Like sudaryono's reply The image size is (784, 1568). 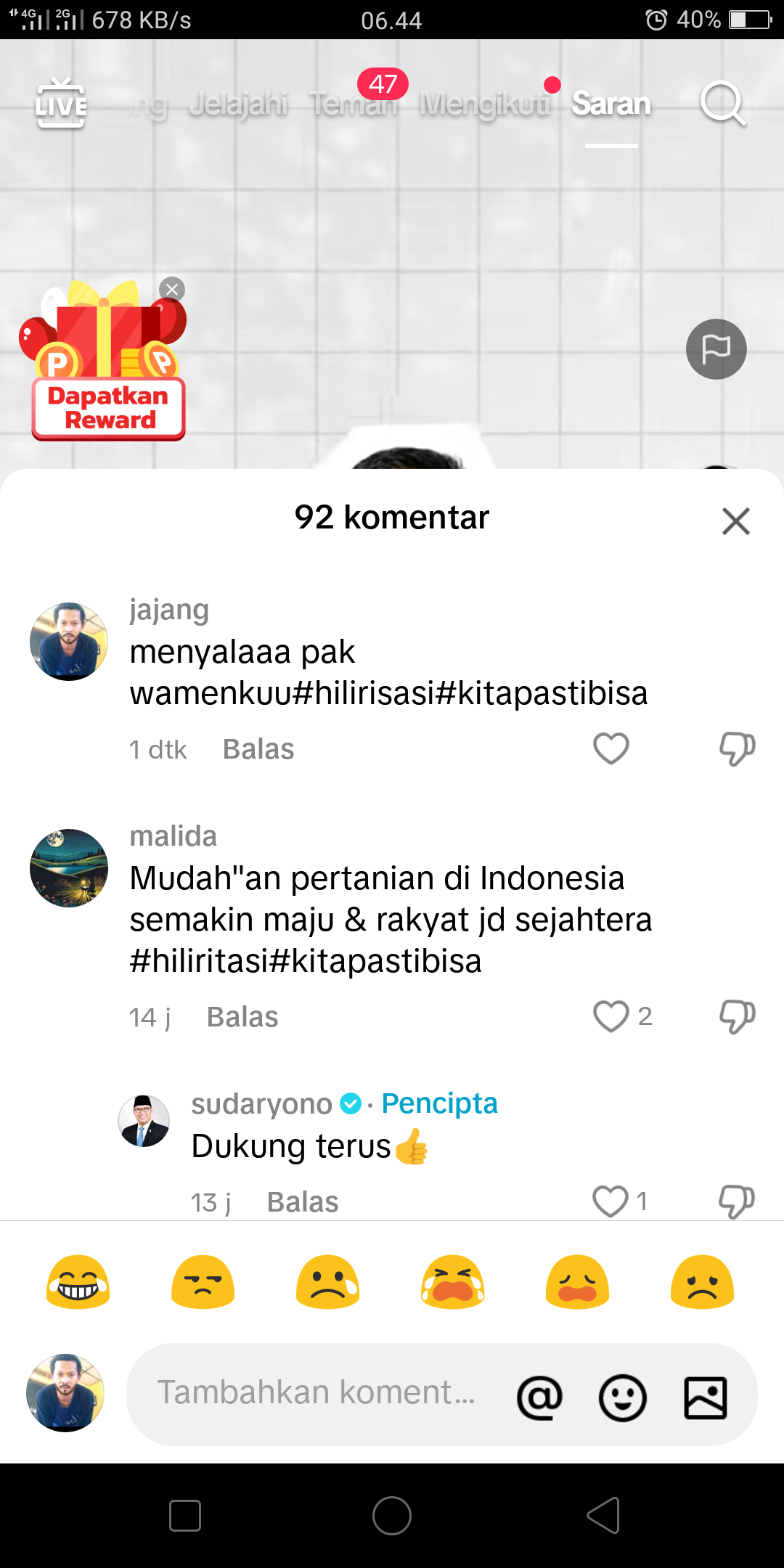point(611,1201)
